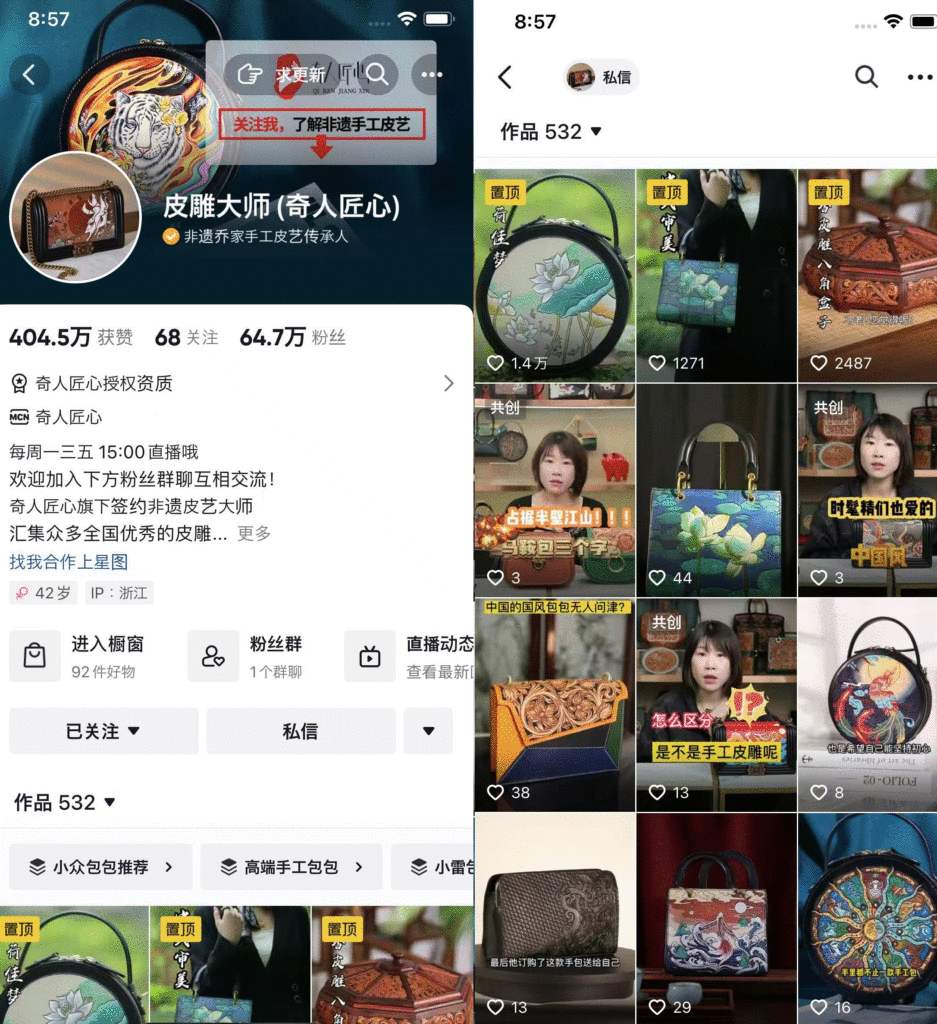The image size is (937, 1024).
Task: Play the pinned video with 2487 likes
Action: tap(867, 275)
